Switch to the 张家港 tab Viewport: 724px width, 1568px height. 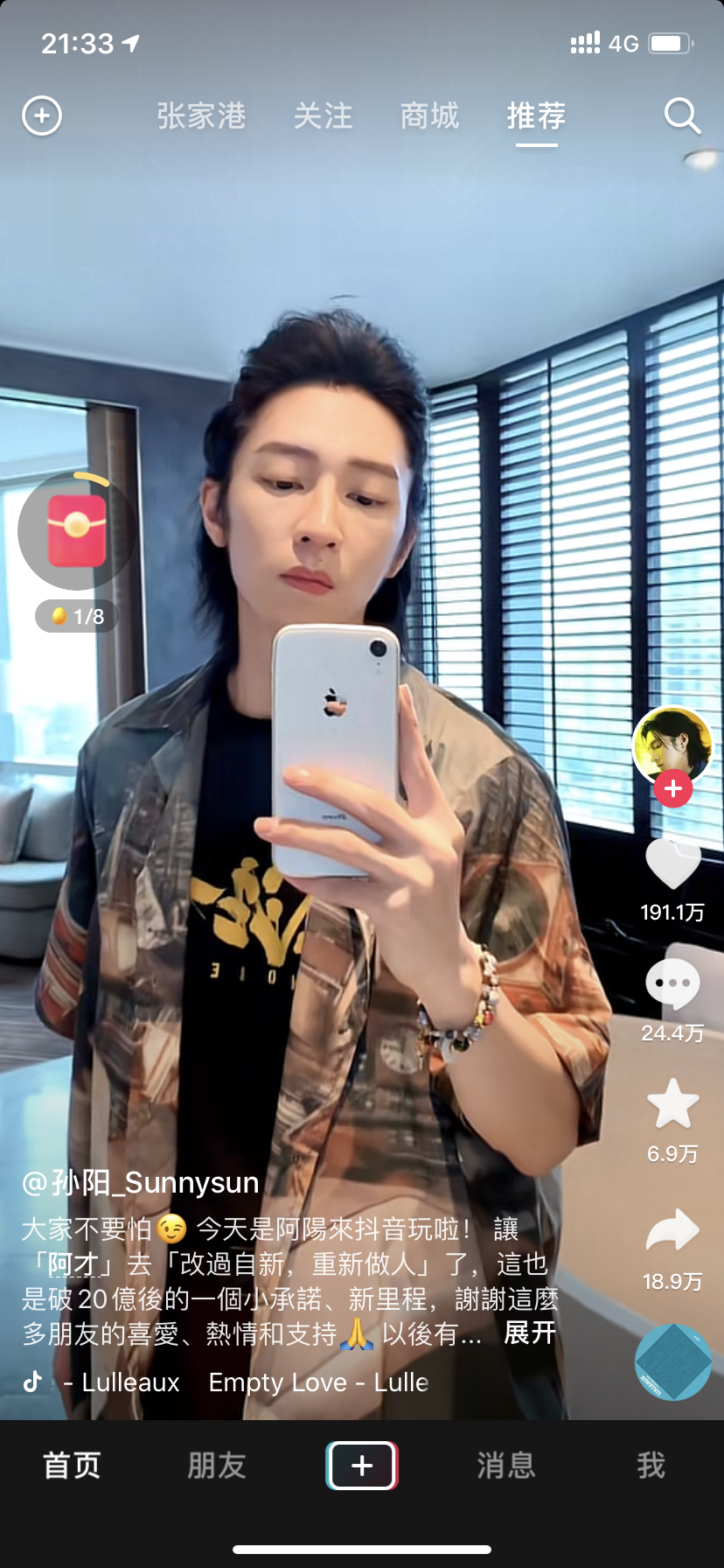[x=201, y=115]
